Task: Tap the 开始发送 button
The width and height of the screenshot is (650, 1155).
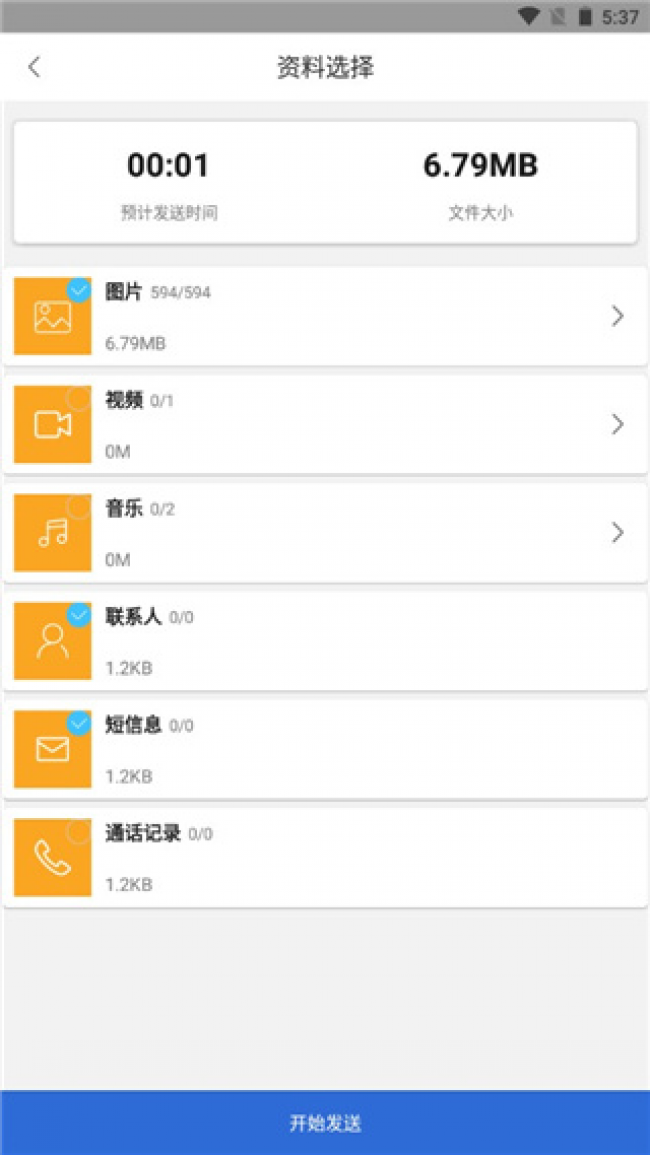Action: click(325, 1123)
